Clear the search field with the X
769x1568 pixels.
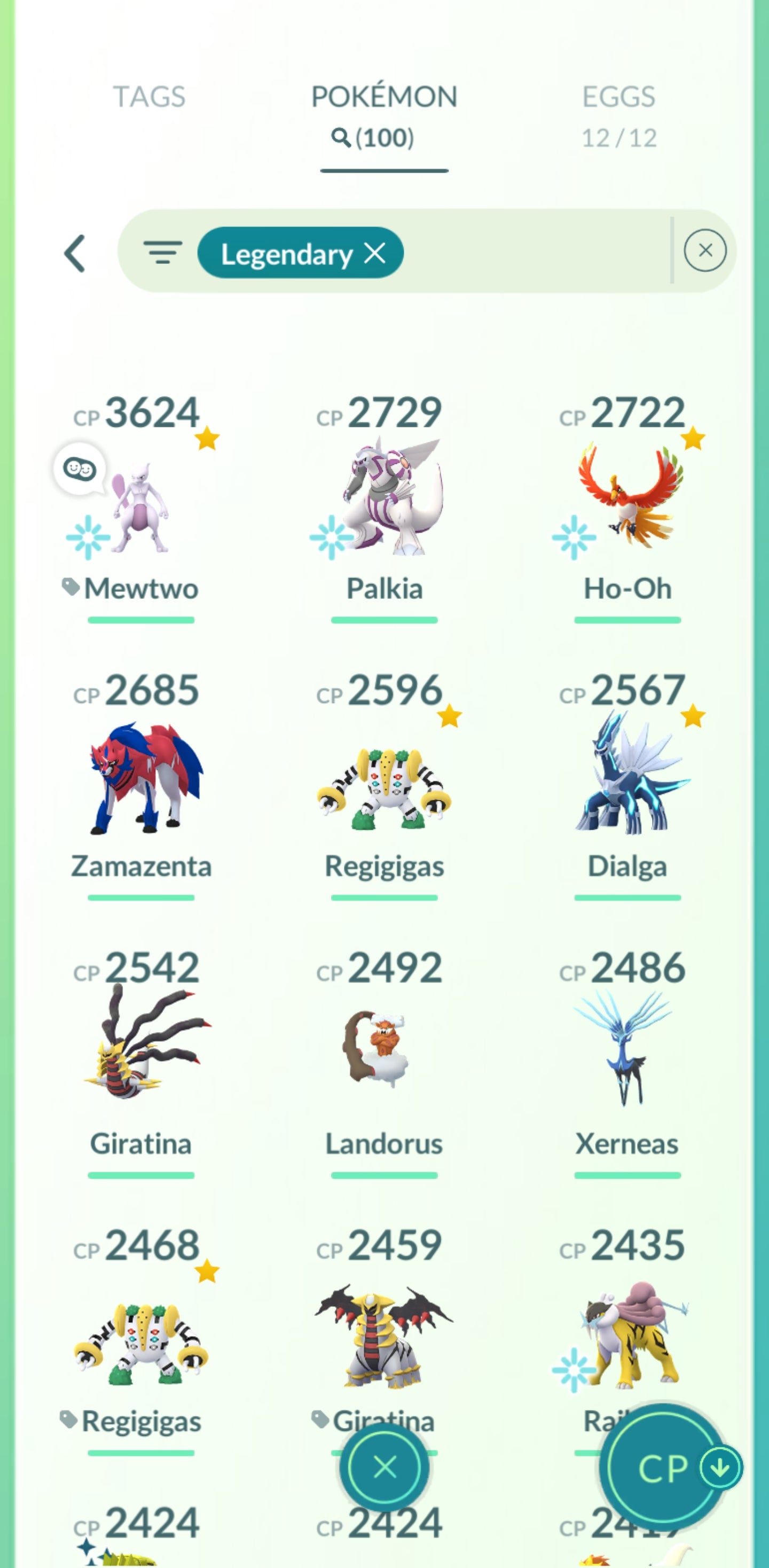pyautogui.click(x=704, y=250)
